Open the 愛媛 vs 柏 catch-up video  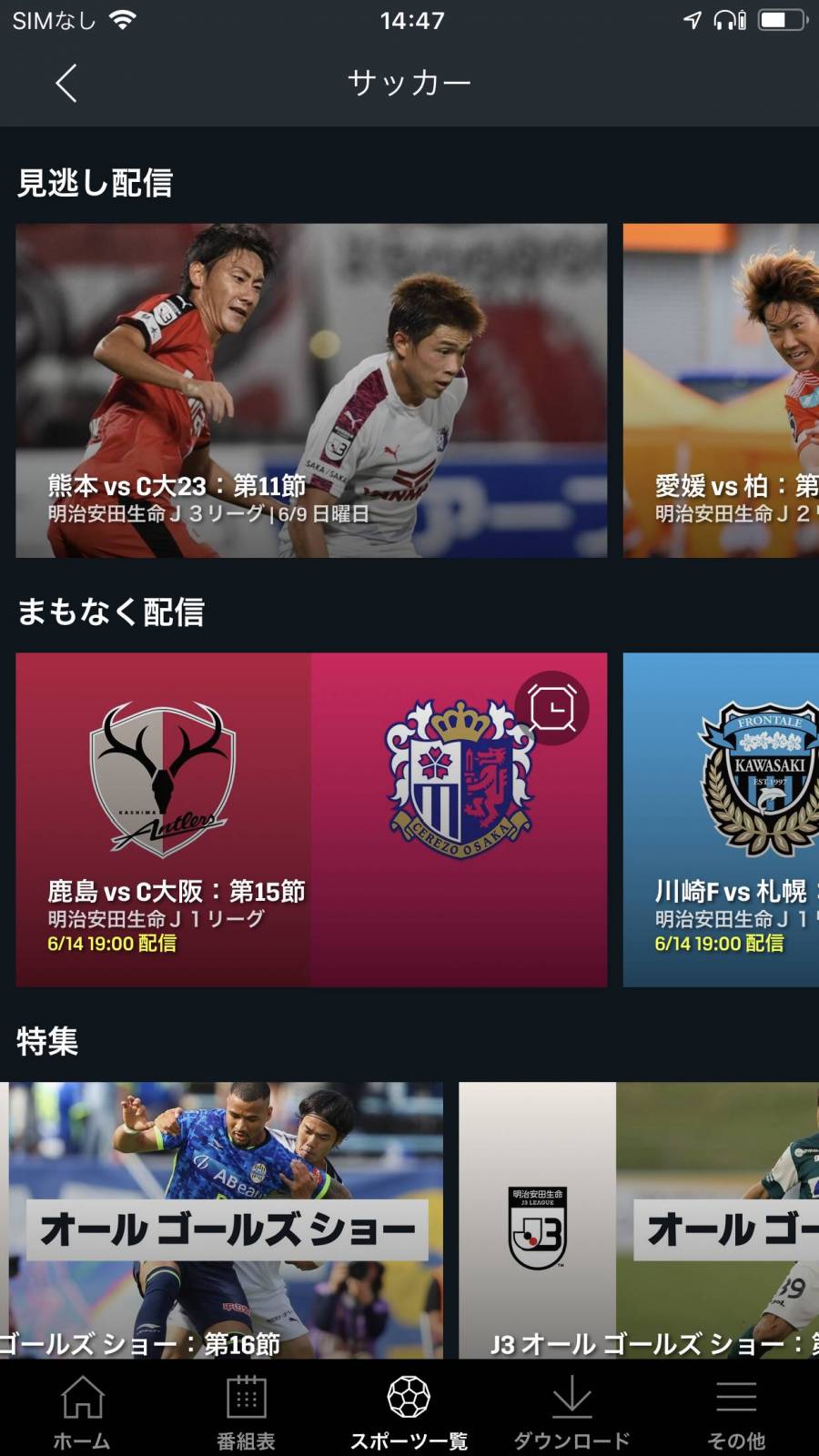721,389
